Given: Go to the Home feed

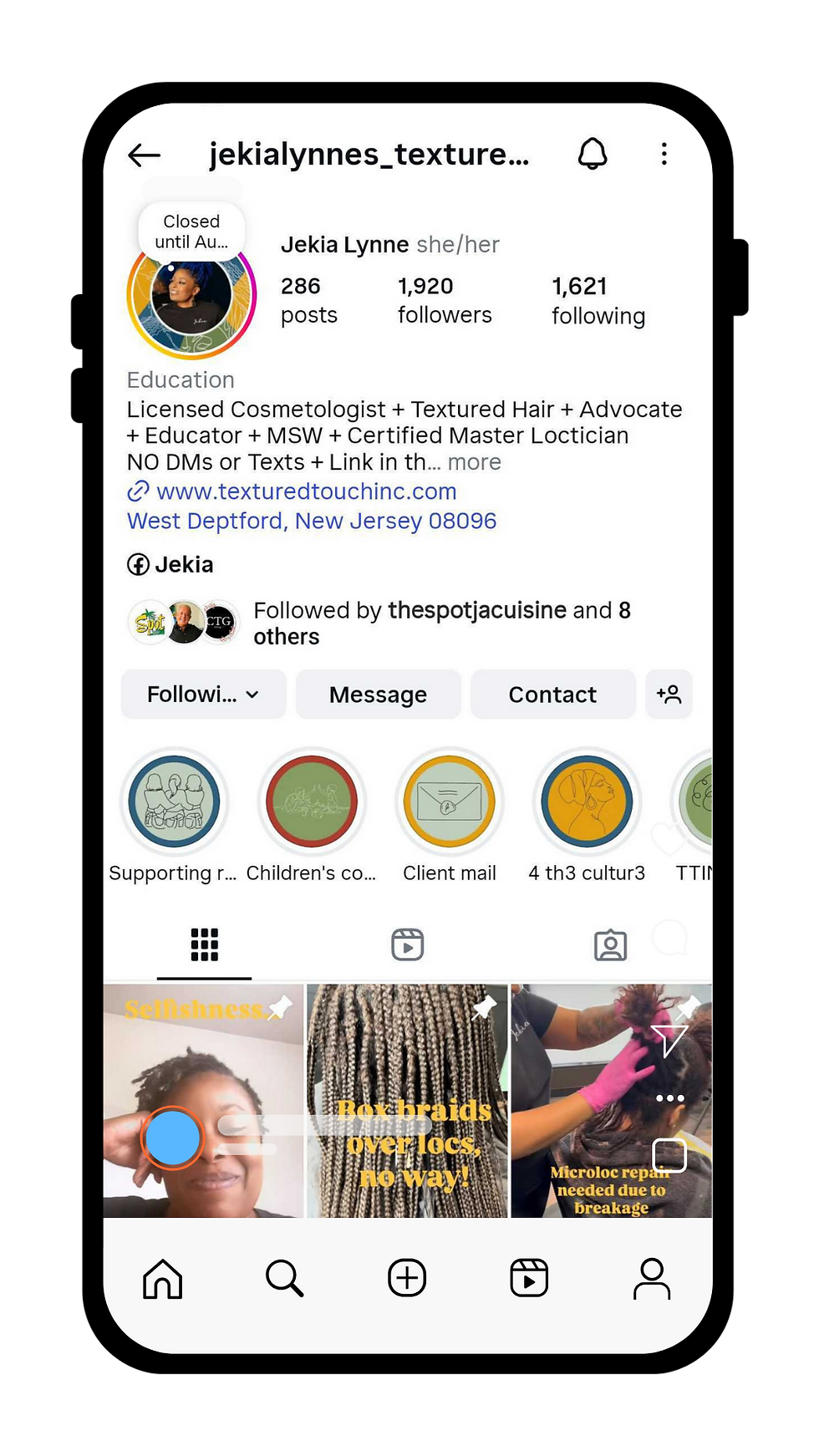Looking at the screenshot, I should 163,1279.
